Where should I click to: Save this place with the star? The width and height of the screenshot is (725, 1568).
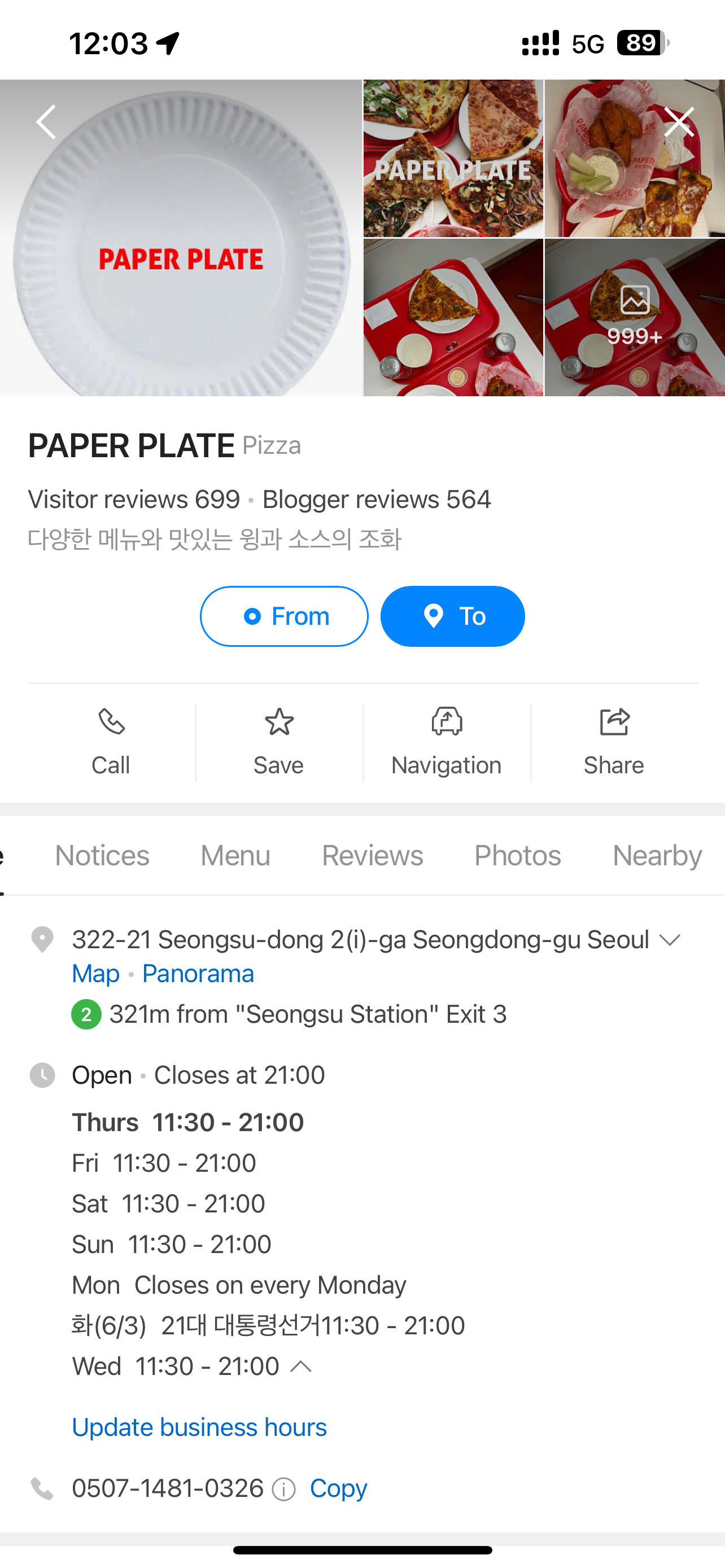pos(279,743)
